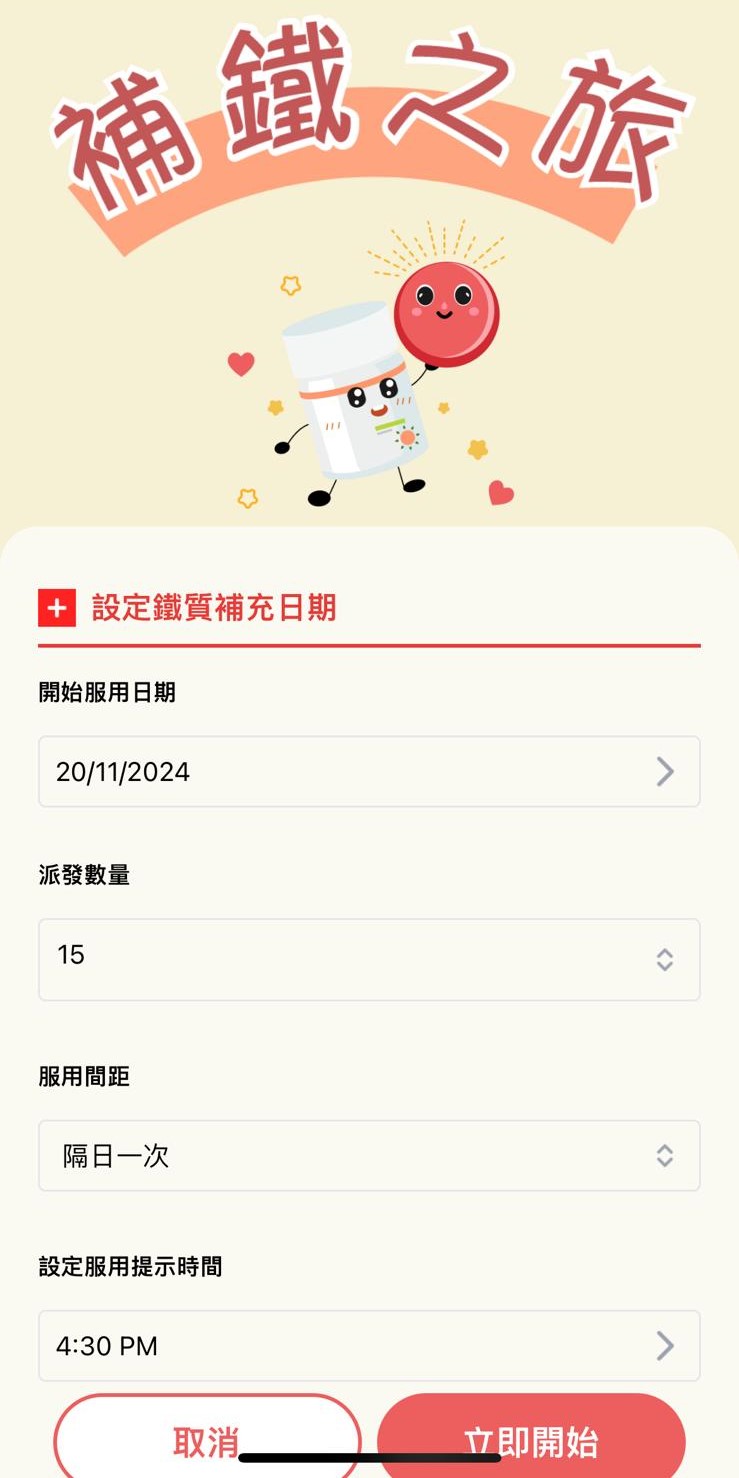Click the red plus icon beside 設定鐵質補充日期
The height and width of the screenshot is (1478, 739).
coord(56,608)
